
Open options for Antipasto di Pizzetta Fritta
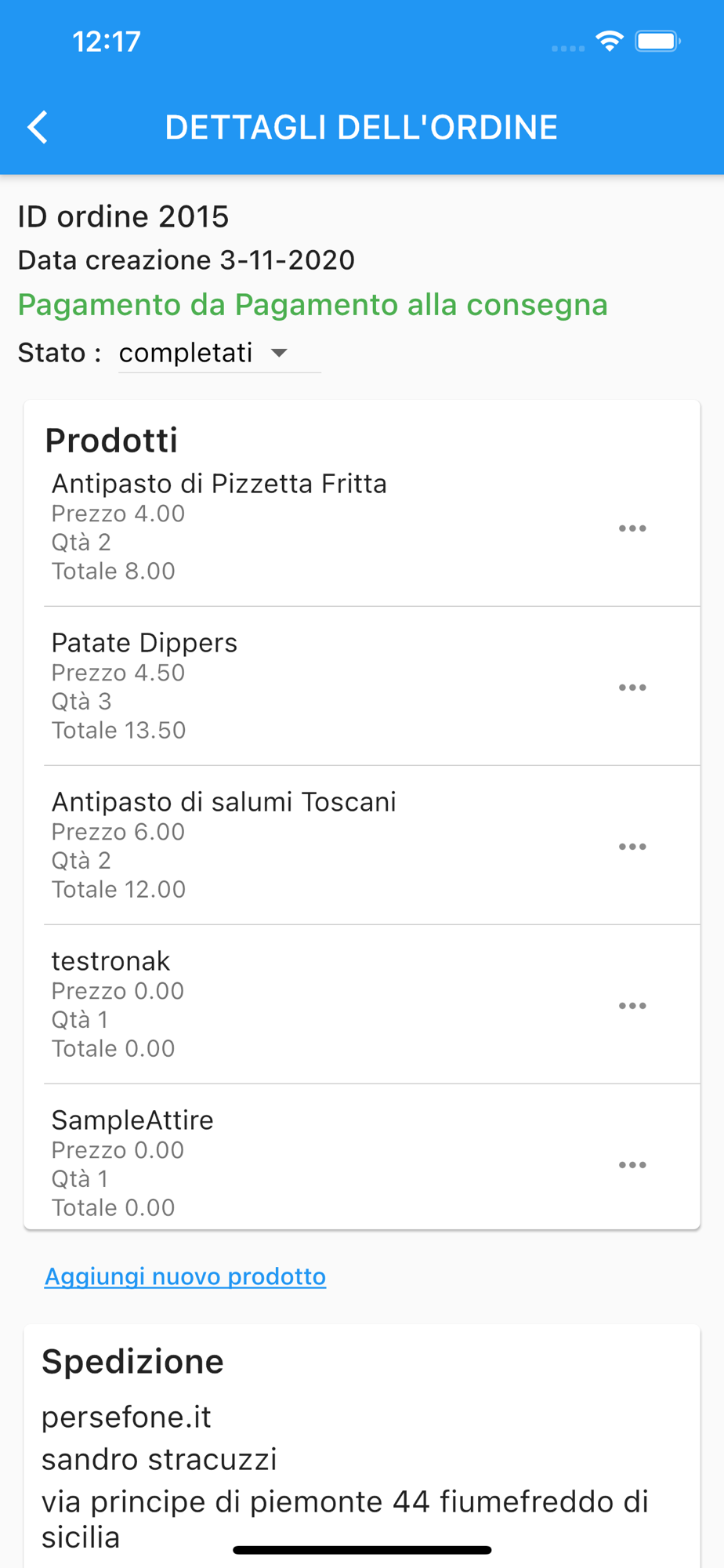pos(632,528)
